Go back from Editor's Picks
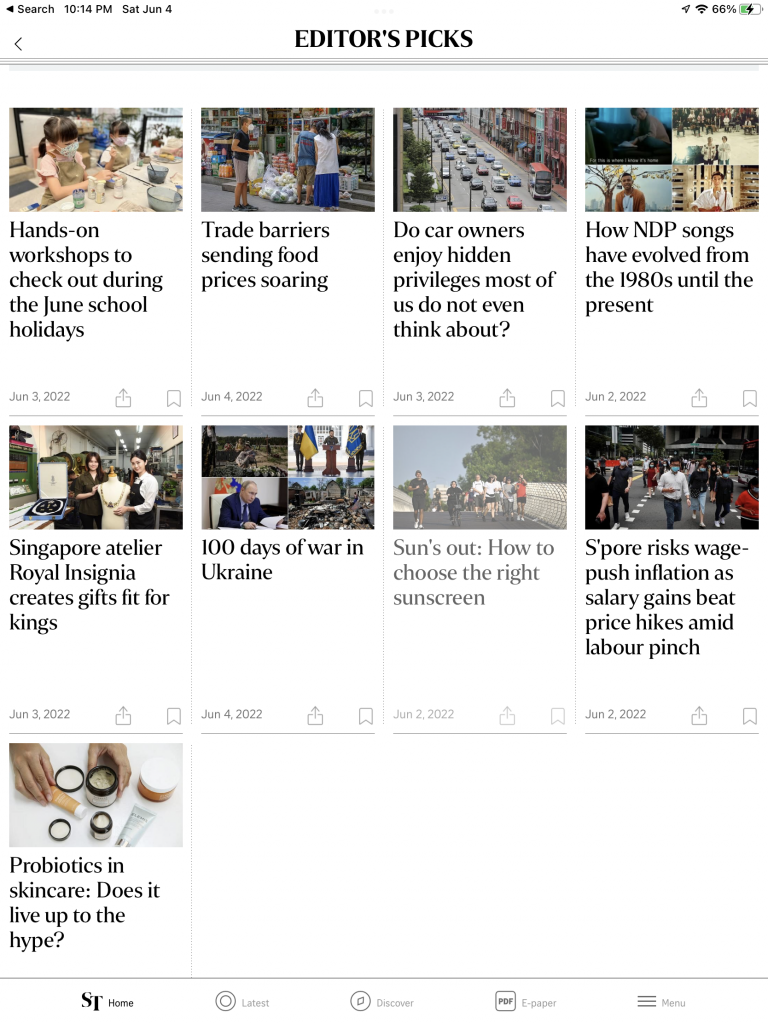This screenshot has width=768, height=1024. [x=18, y=43]
